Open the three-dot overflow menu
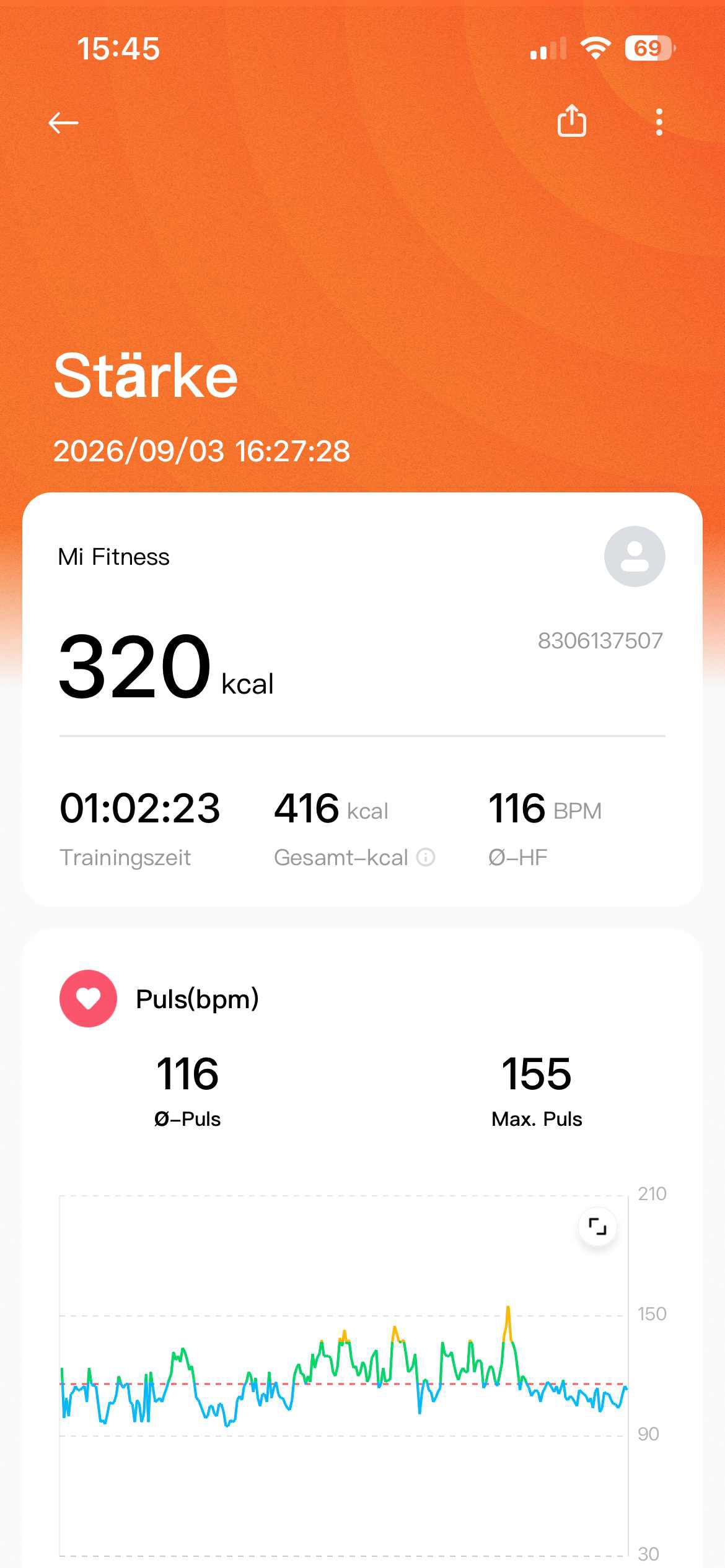Screen dimensions: 725x1568 659,122
